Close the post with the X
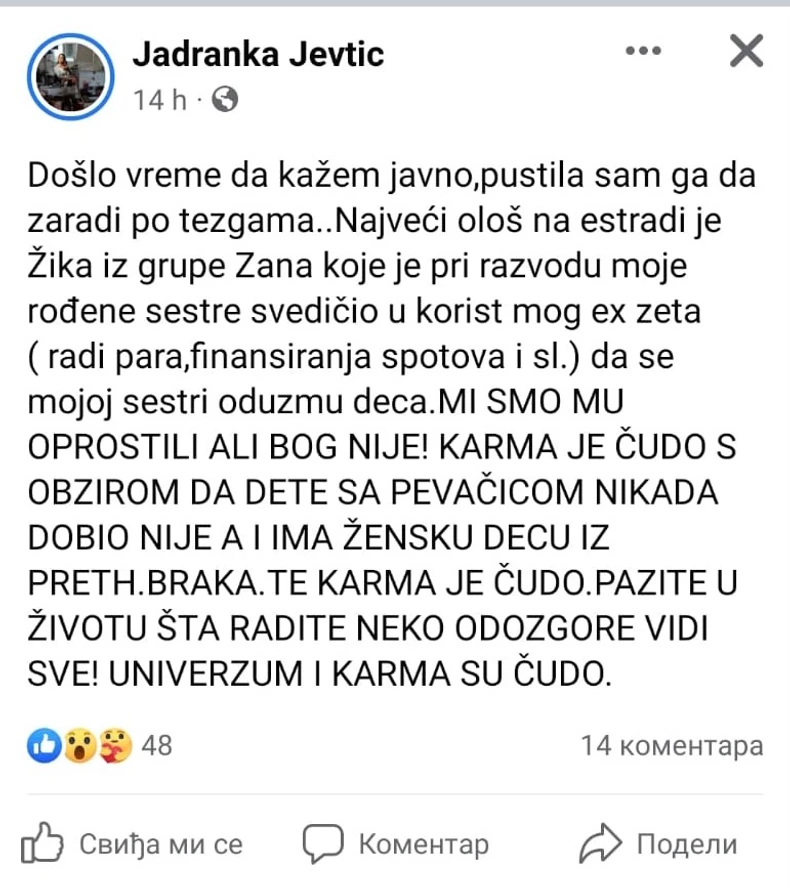The image size is (790, 888). pos(744,51)
